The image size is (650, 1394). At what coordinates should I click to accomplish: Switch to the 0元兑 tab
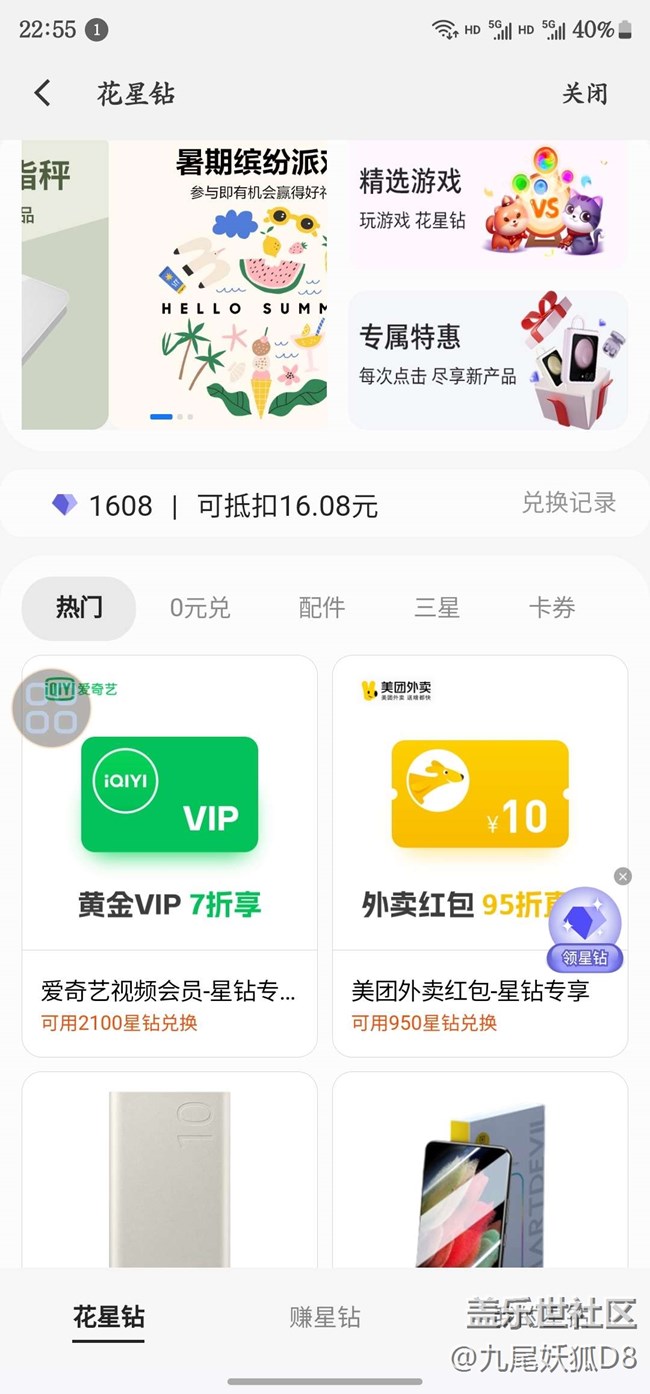[x=200, y=608]
